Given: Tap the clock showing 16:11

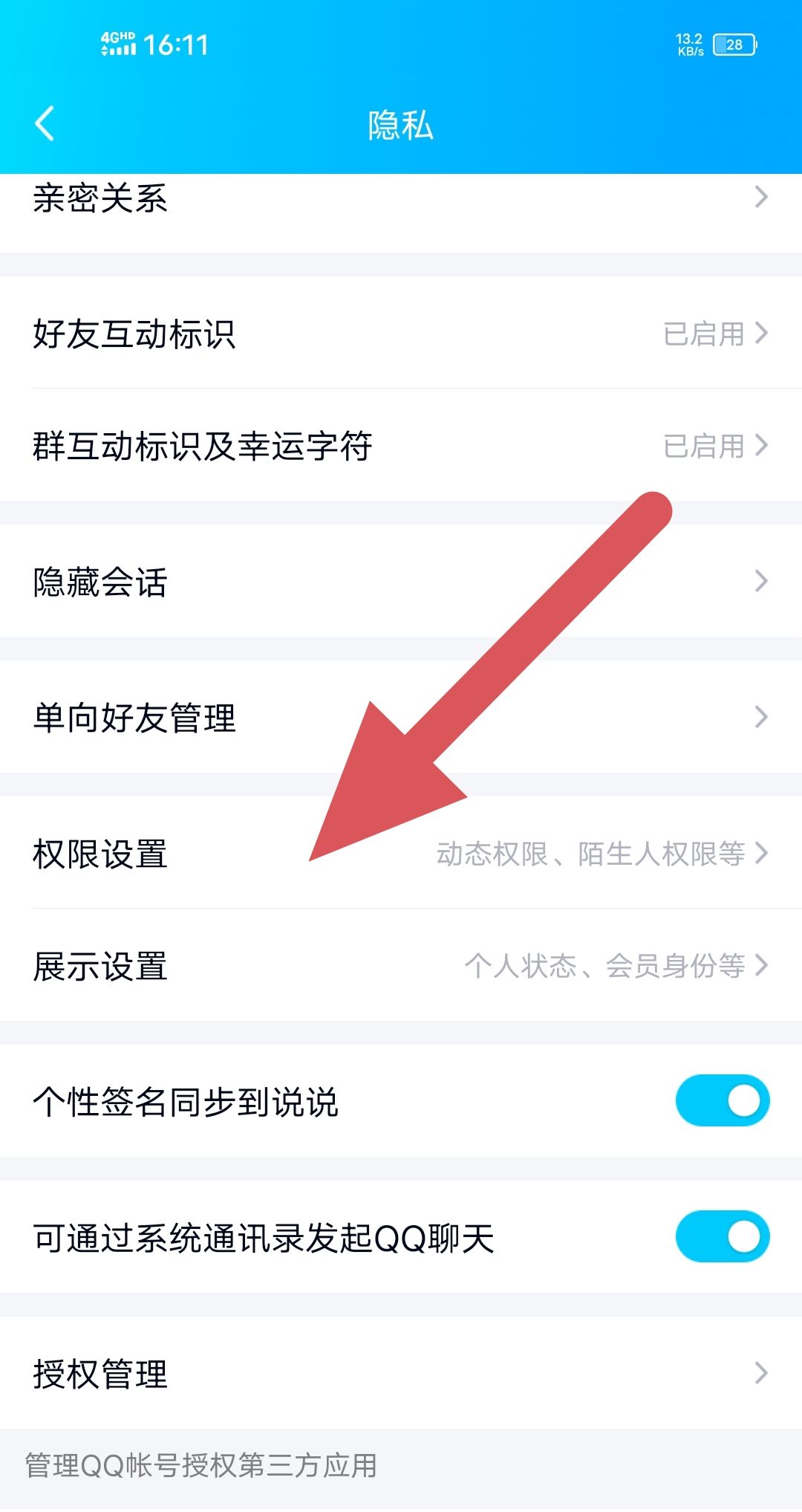Looking at the screenshot, I should coord(178,45).
